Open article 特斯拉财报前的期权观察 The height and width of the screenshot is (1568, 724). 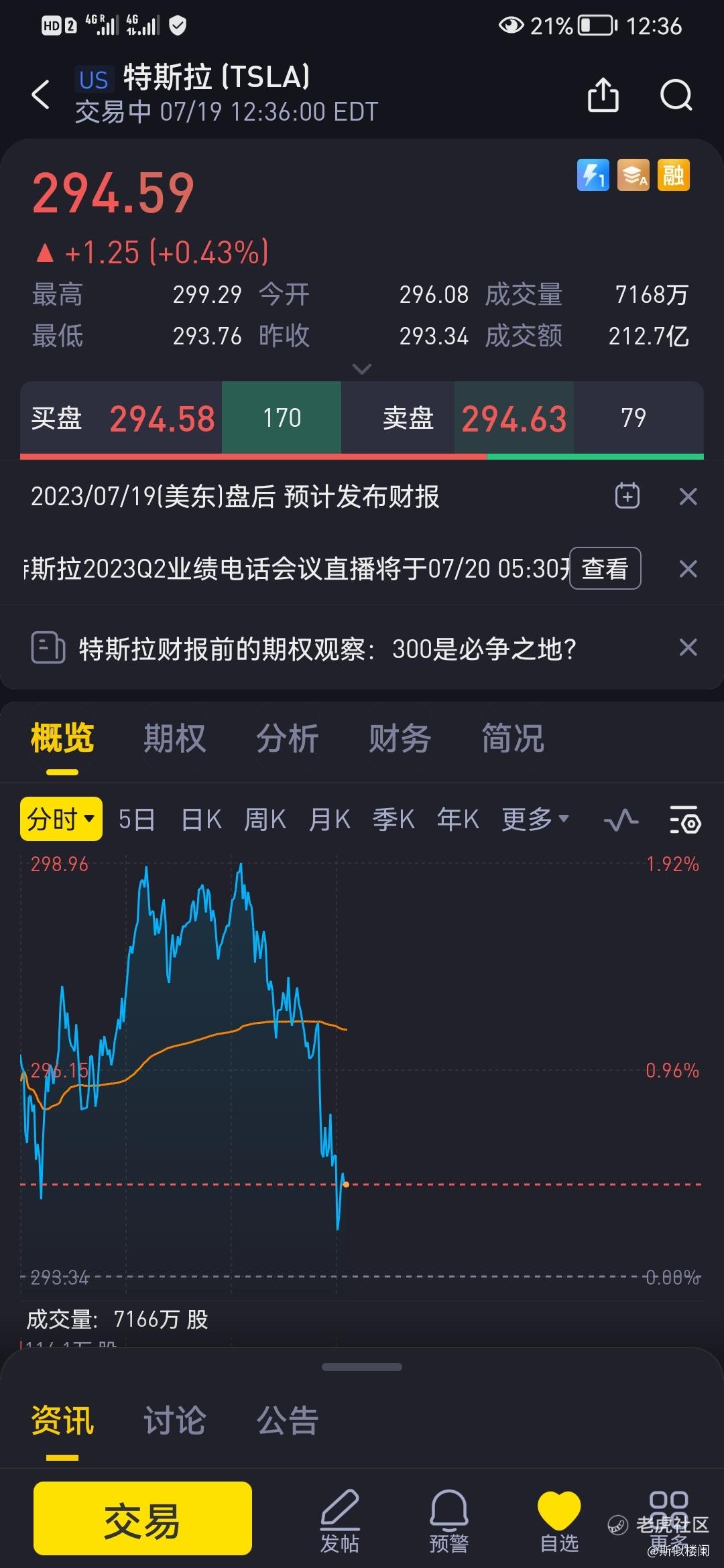pos(327,649)
